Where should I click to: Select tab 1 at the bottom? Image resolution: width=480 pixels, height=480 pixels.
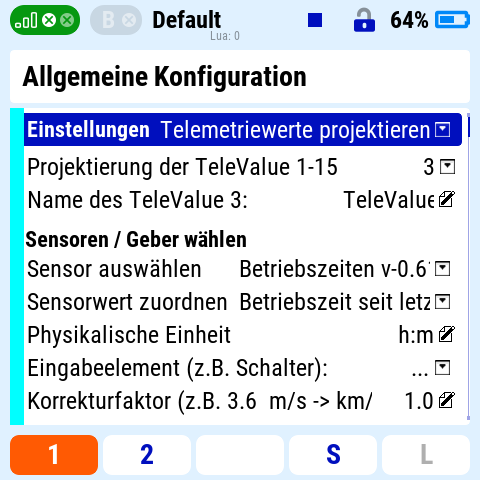click(54, 455)
